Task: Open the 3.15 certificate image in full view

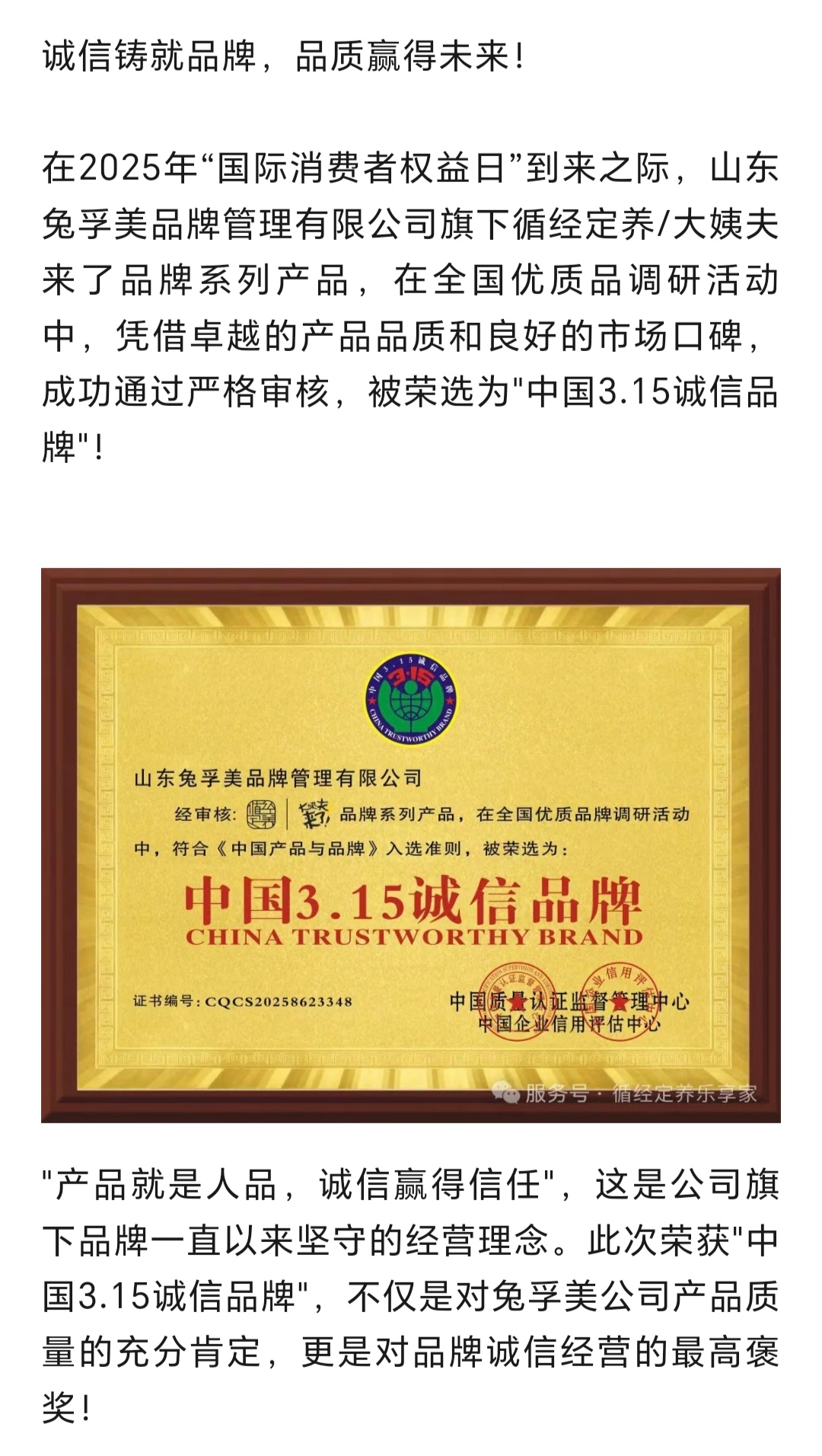Action: pyautogui.click(x=411, y=845)
